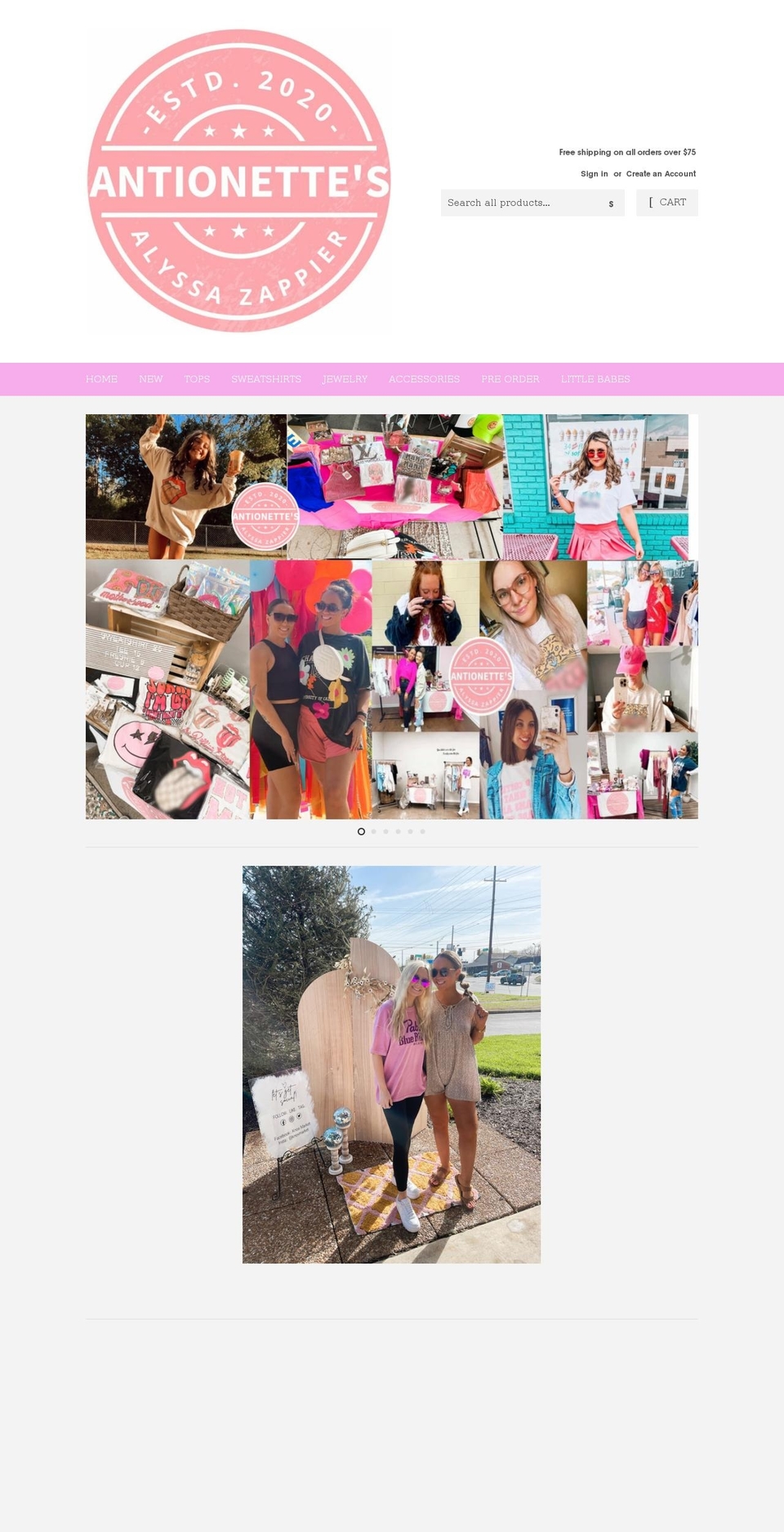Browse the LITTLE BABES collection
Screen dimensions: 784x1532
tap(595, 379)
